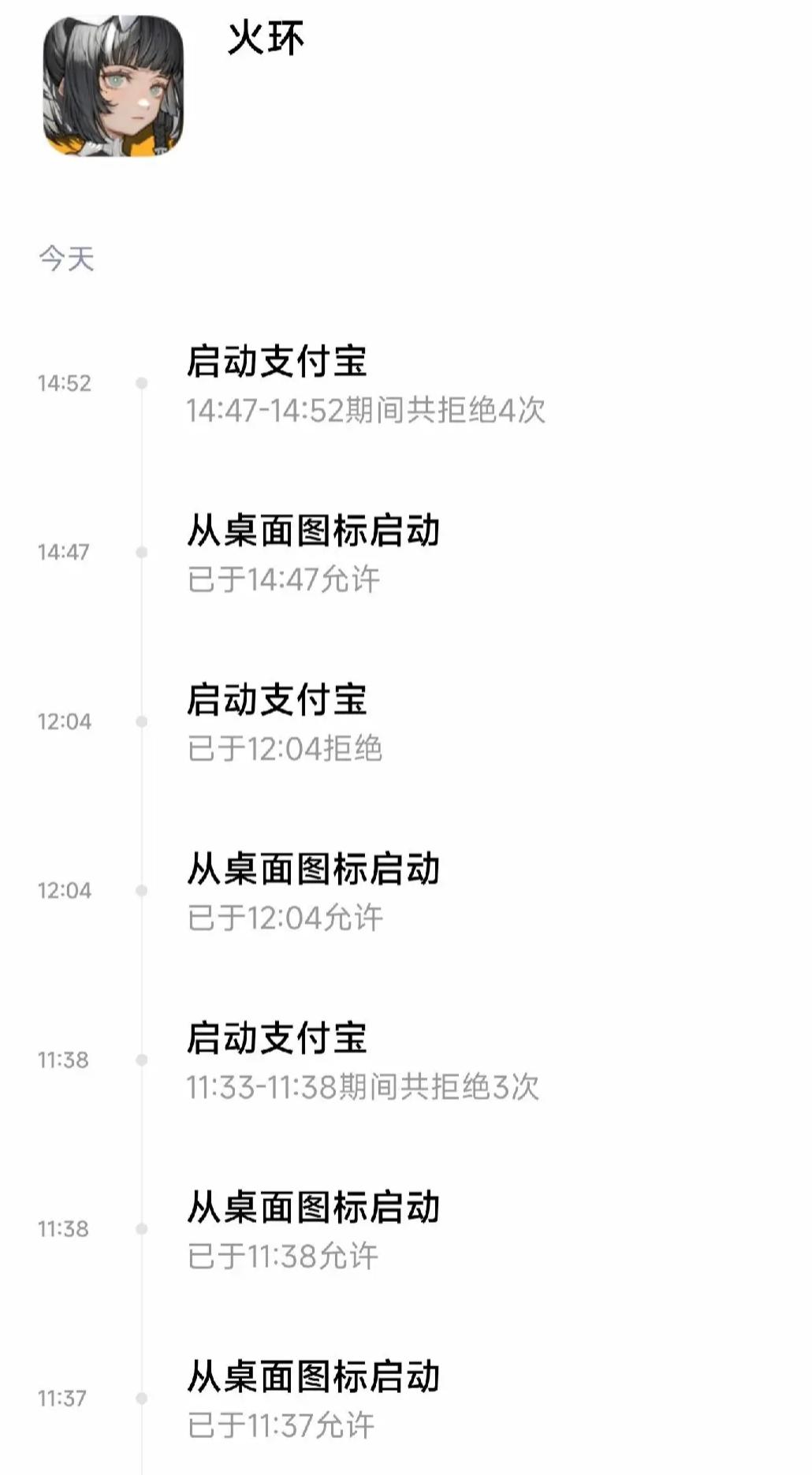View the 从桌面图标启动 entry allowed at 12:04
The image size is (812, 1475).
coord(313,891)
